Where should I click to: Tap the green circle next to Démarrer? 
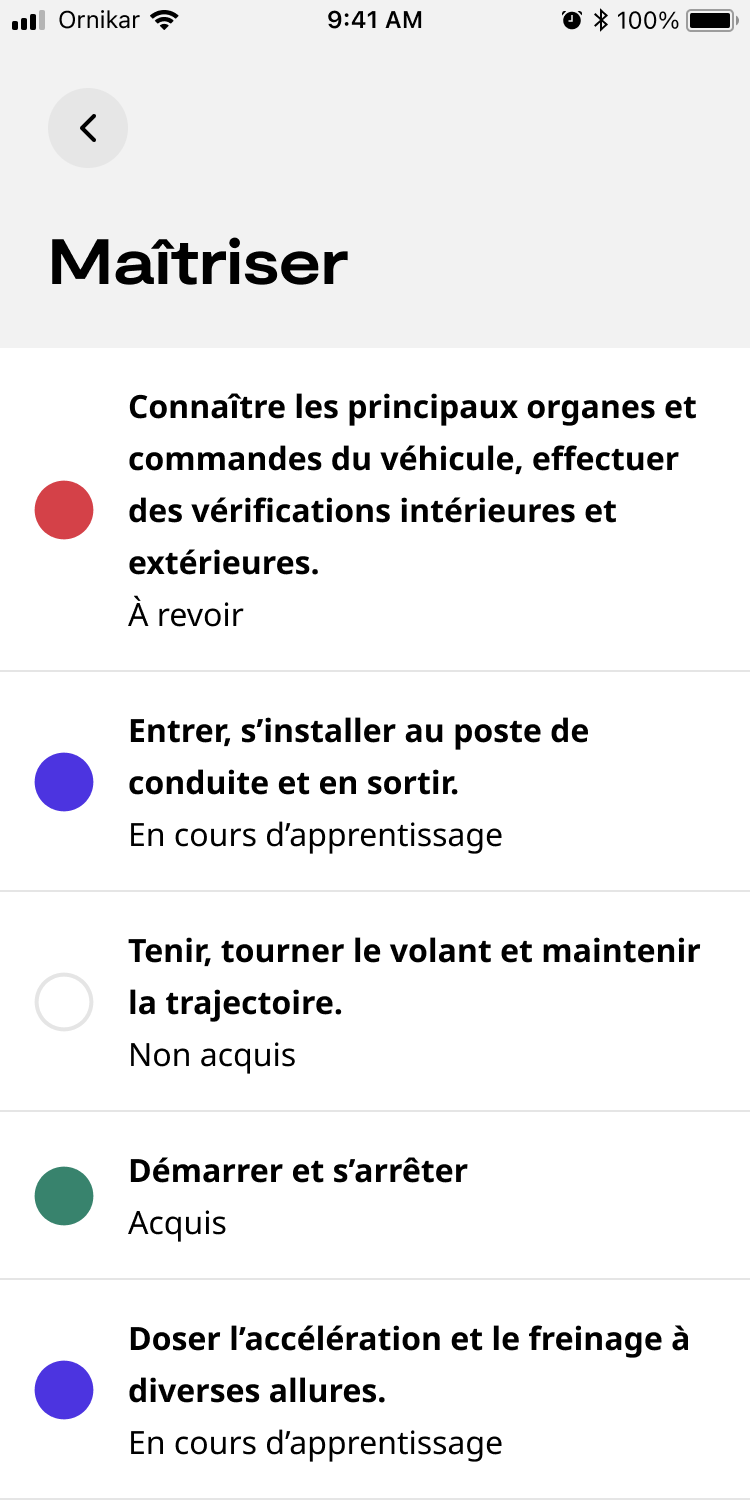(x=64, y=1196)
